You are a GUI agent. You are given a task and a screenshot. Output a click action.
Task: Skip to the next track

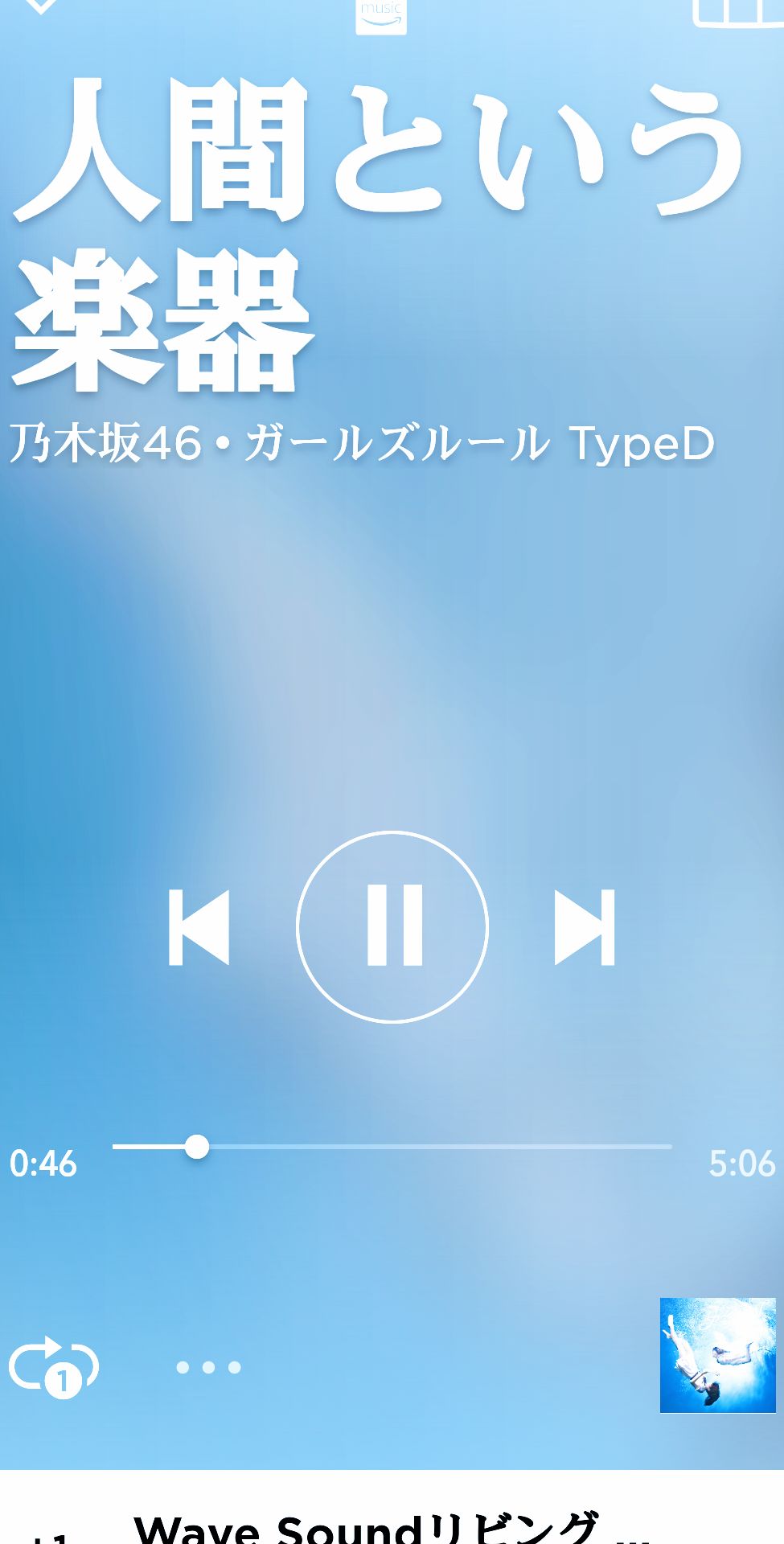tap(583, 926)
